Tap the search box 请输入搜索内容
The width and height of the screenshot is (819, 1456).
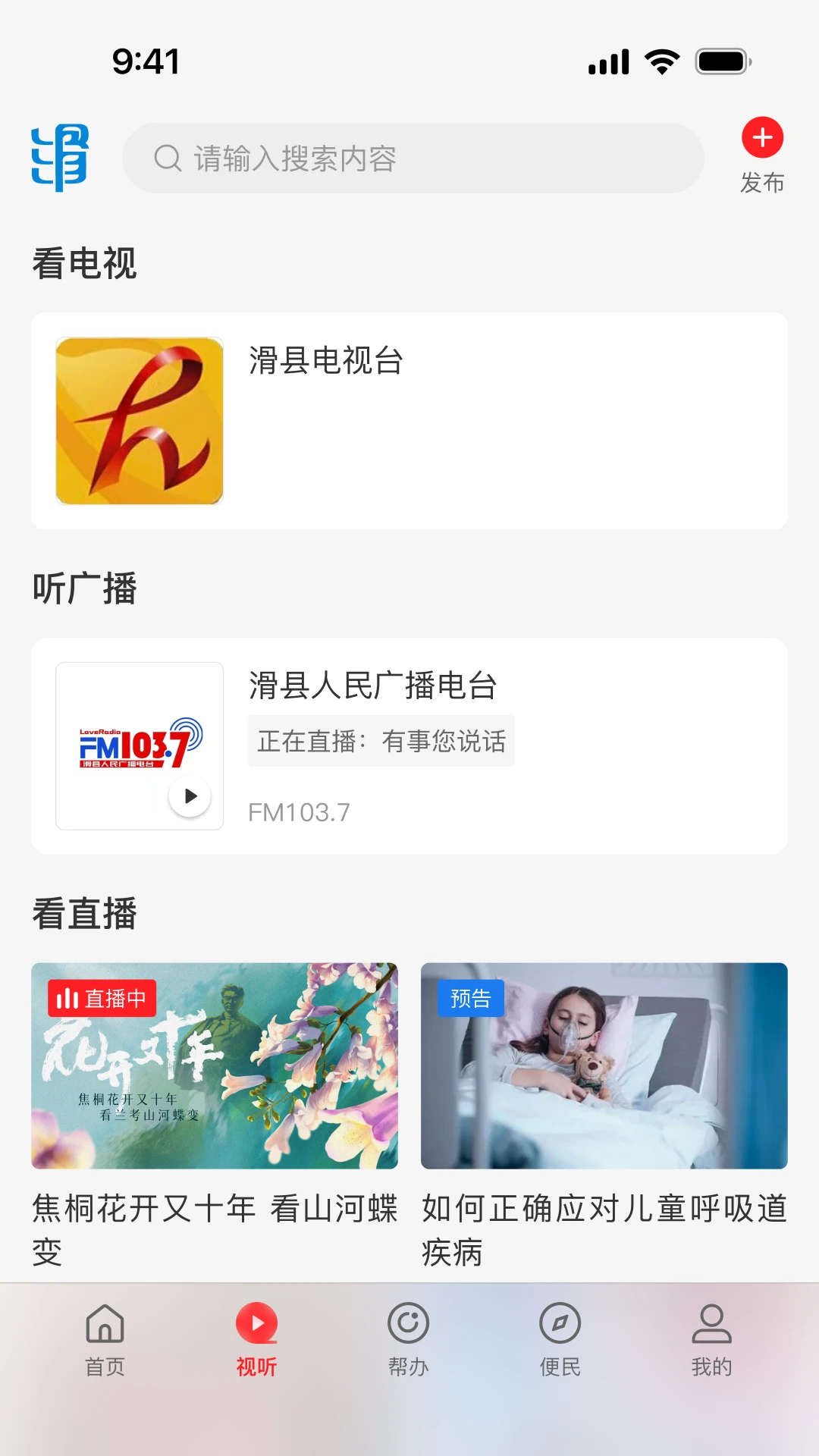click(x=413, y=158)
